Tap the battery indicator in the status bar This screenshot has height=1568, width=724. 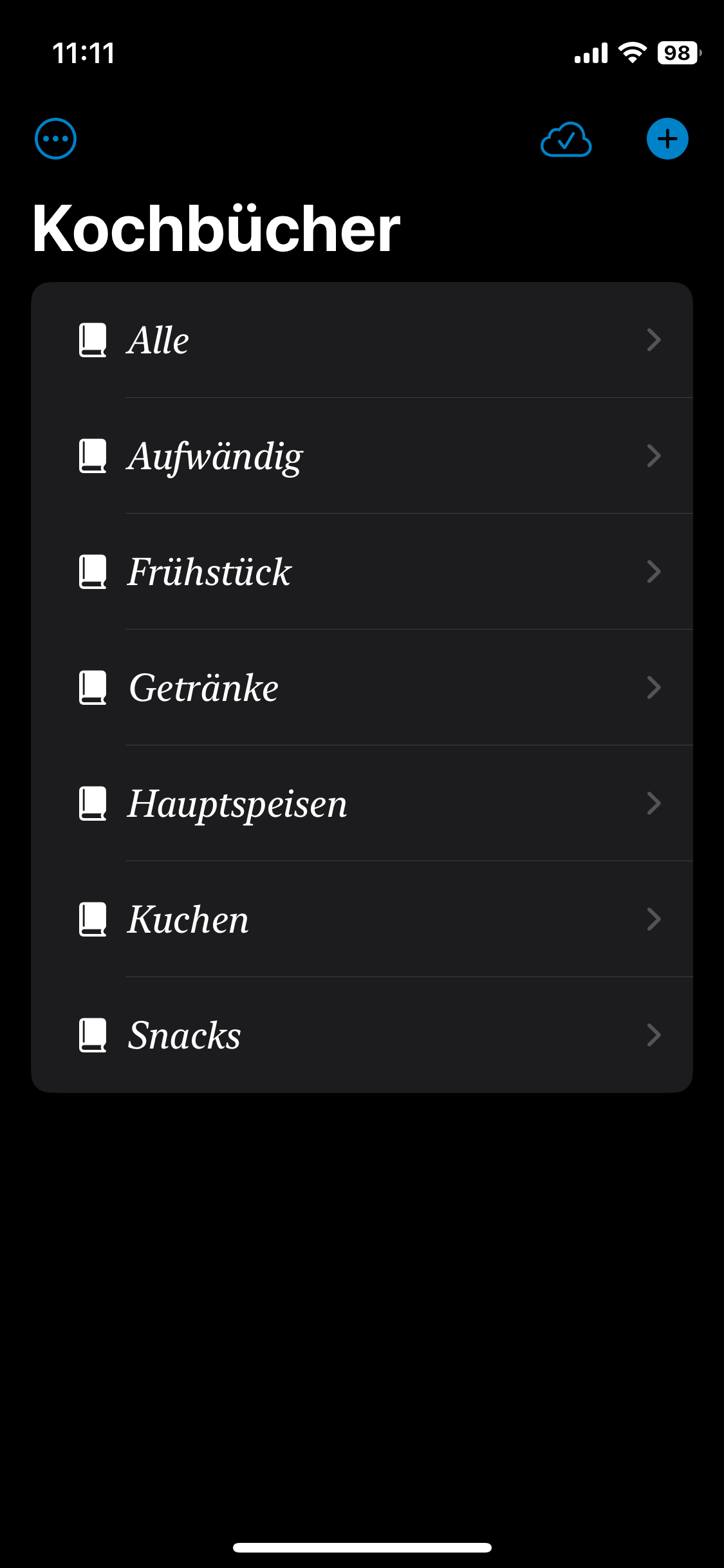[677, 53]
